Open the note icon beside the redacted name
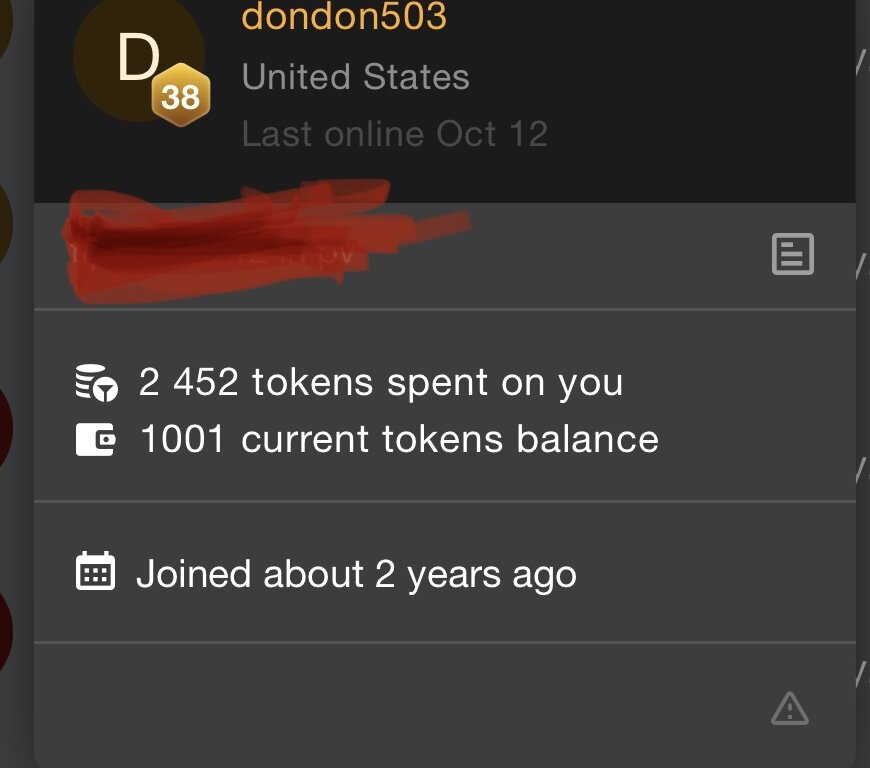This screenshot has width=870, height=768. 793,254
